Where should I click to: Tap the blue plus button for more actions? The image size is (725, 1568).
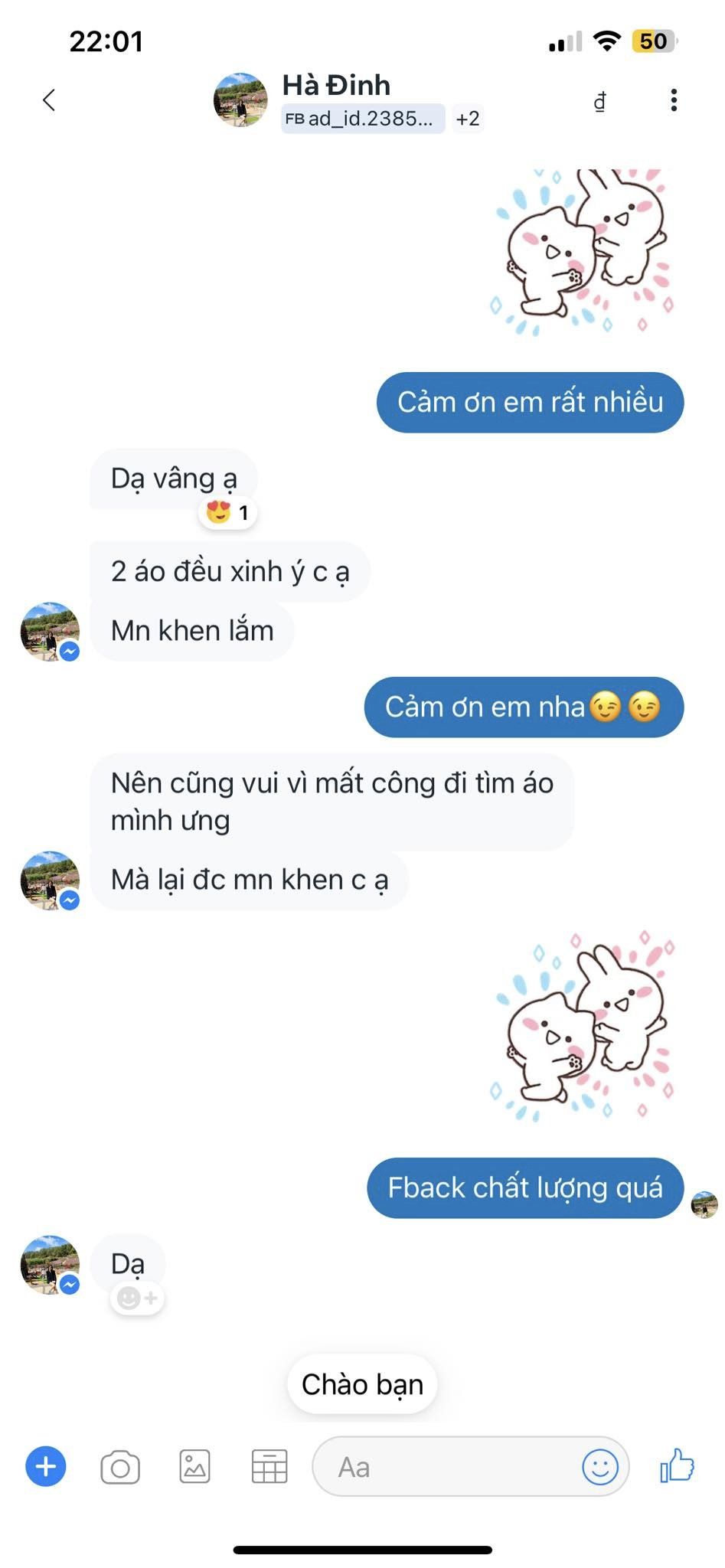44,1466
